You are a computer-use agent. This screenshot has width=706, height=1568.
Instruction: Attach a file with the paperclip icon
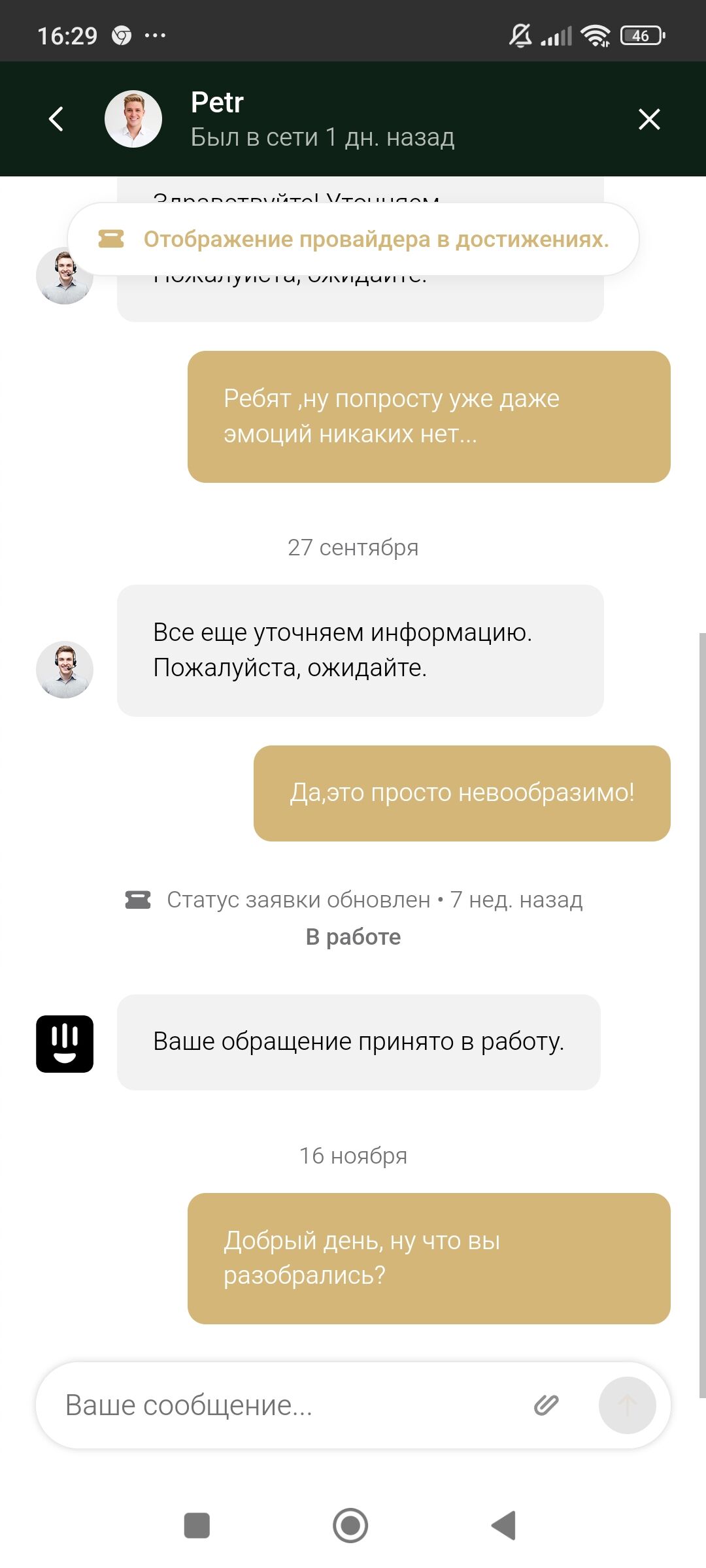tap(546, 1405)
